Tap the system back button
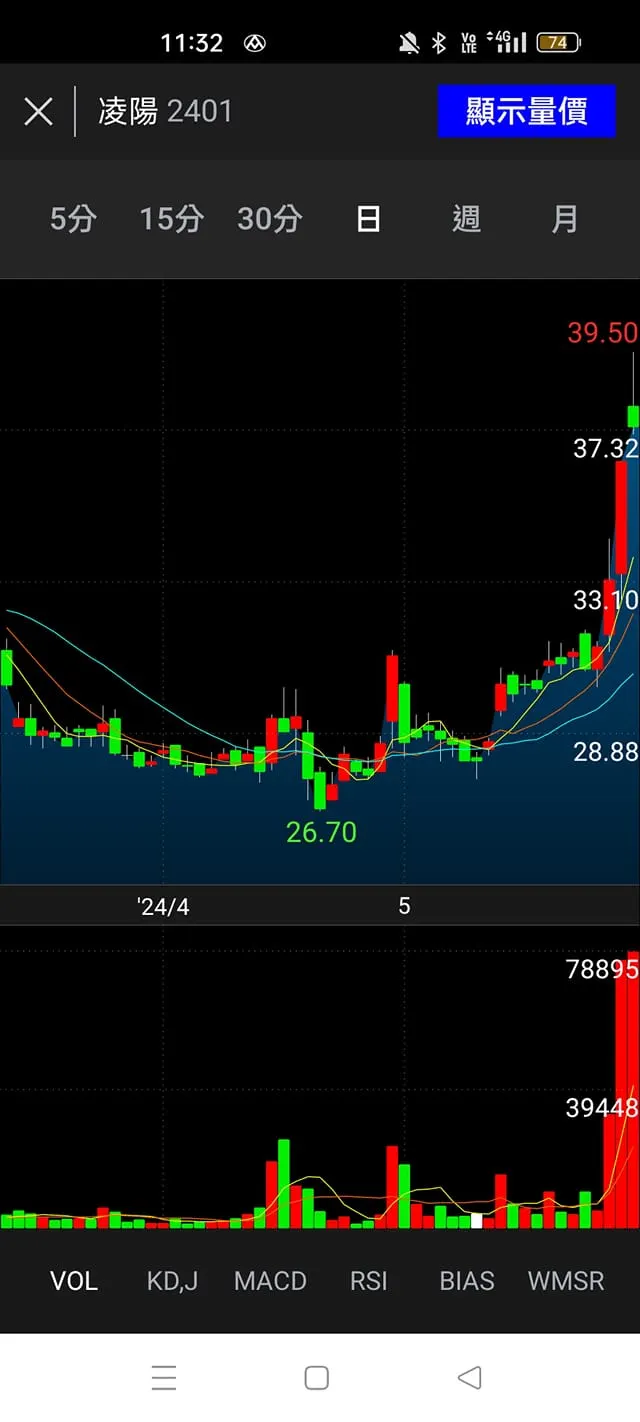Screen dimensions: 640x1422 pyautogui.click(x=469, y=1378)
